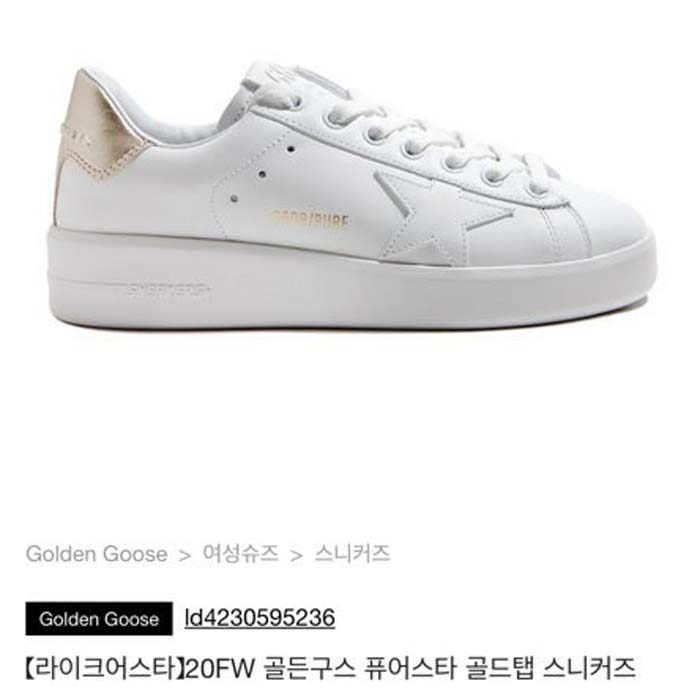Open the 스니커즈 category breadcrumb
This screenshot has height=700, width=700.
coord(351,553)
